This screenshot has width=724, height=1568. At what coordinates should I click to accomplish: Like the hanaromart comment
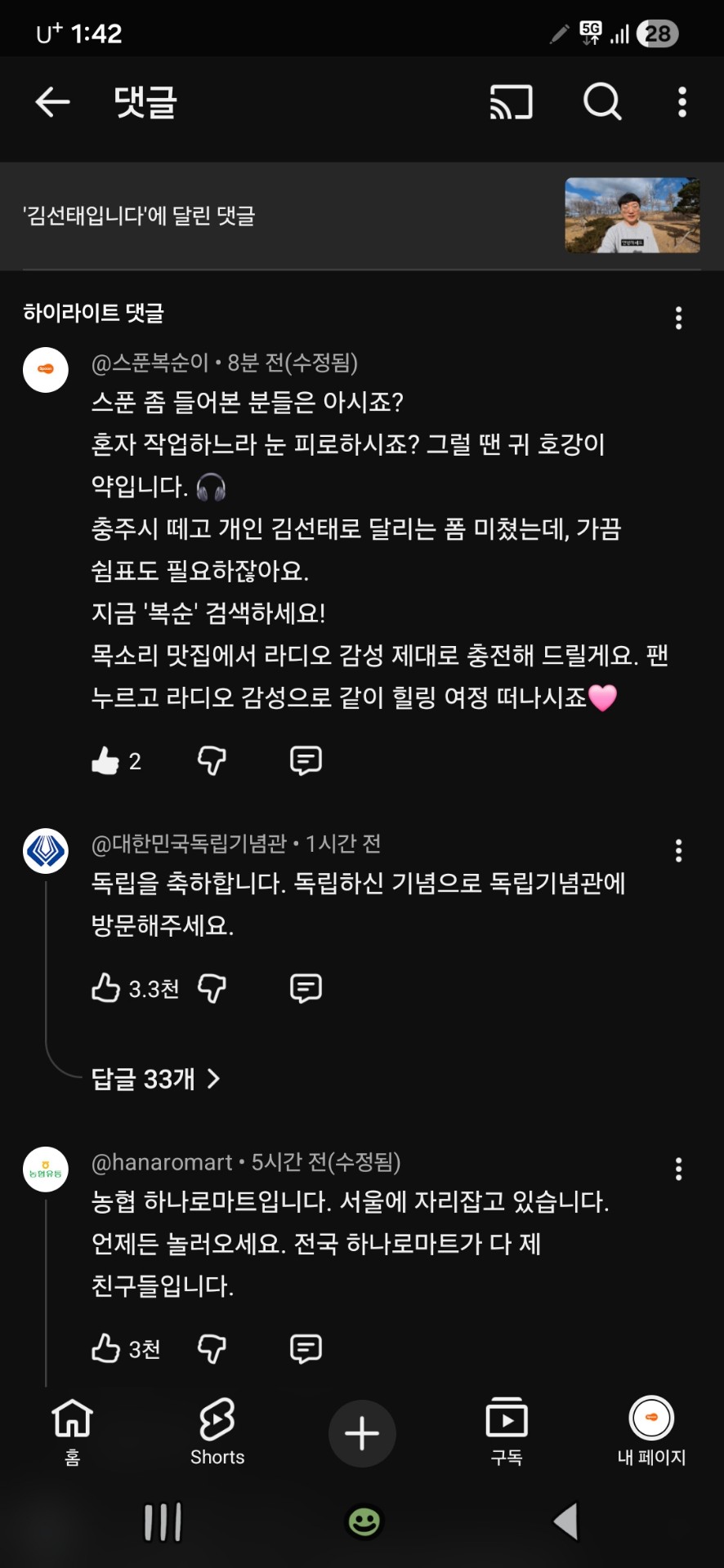pyautogui.click(x=105, y=1348)
